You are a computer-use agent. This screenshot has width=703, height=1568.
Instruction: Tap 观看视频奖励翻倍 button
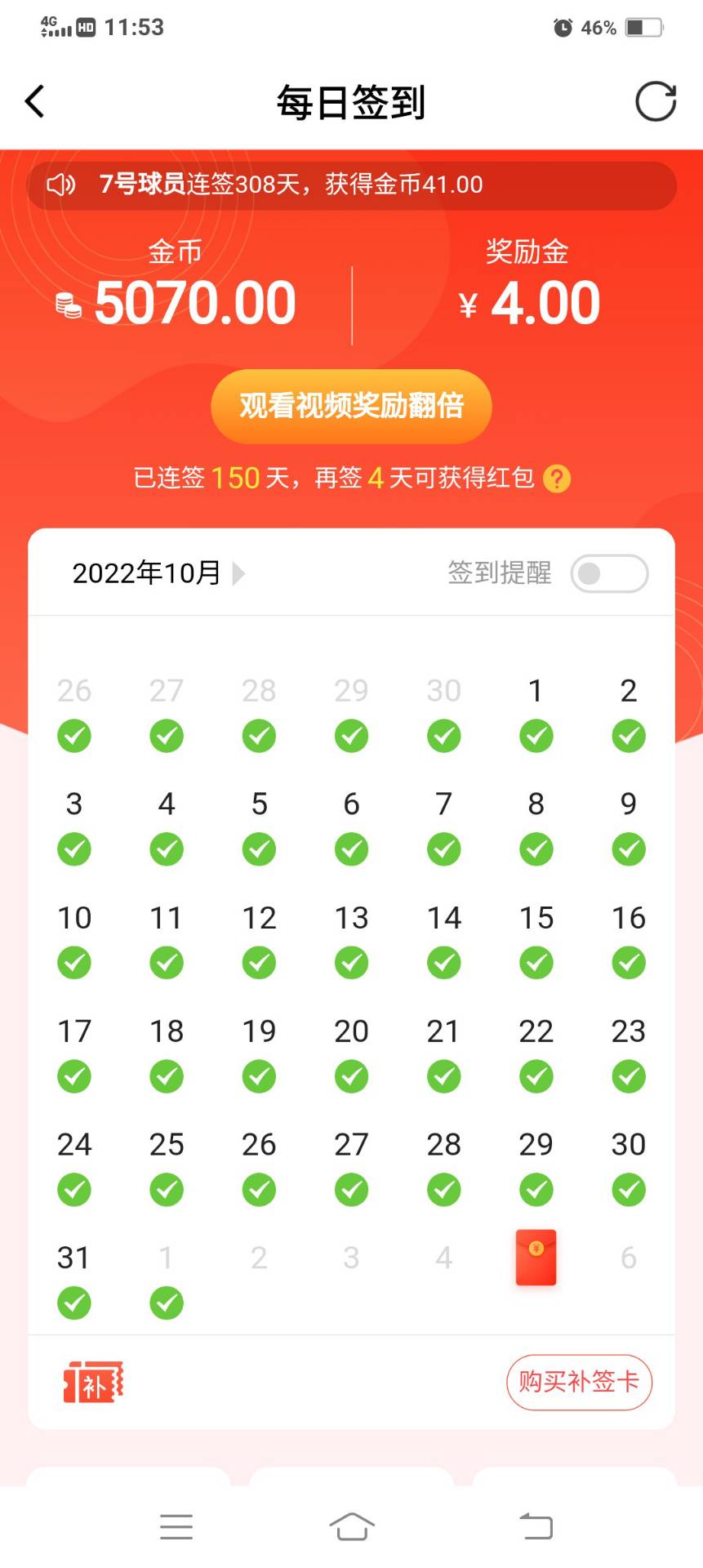(351, 406)
